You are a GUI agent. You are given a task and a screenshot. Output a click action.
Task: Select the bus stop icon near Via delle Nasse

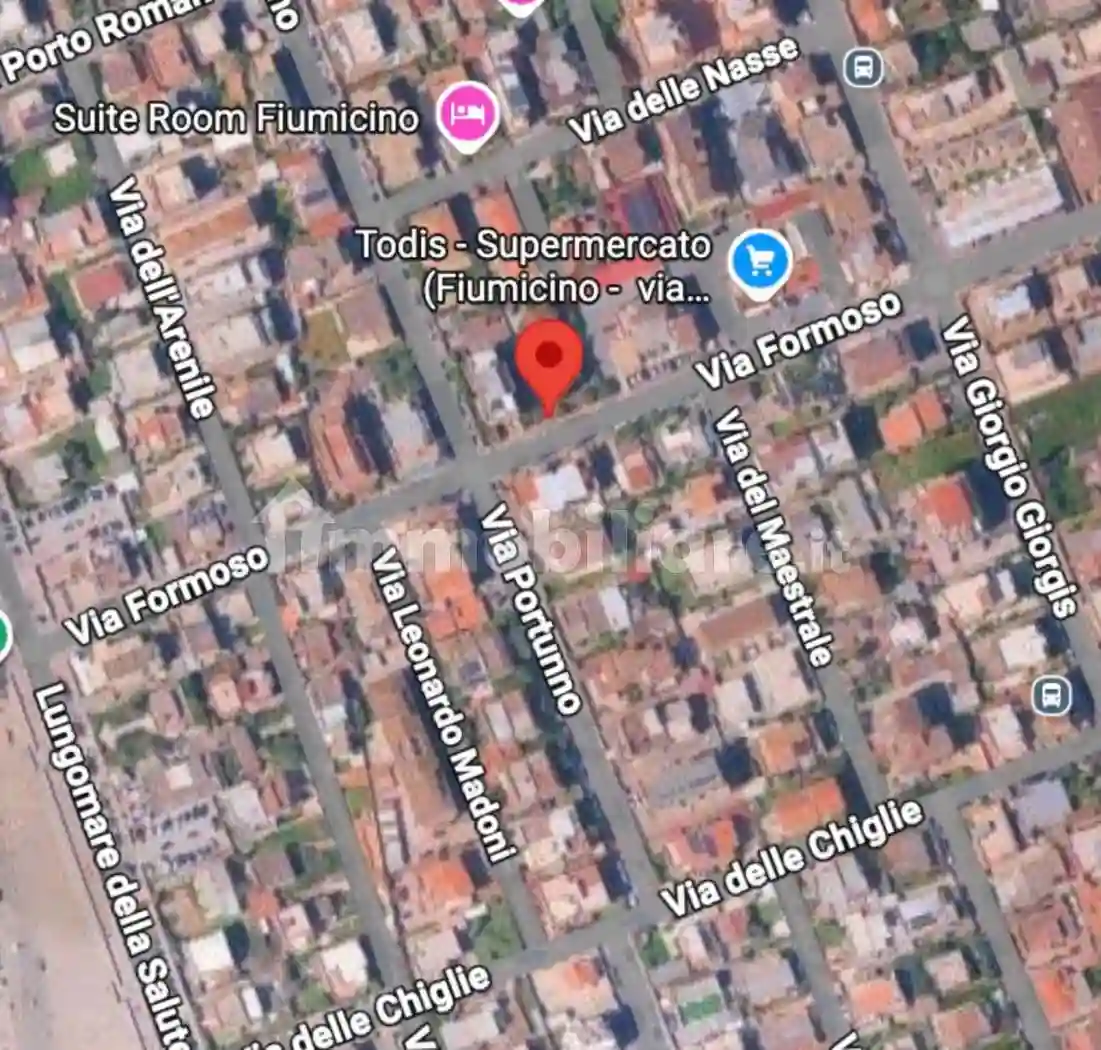(862, 68)
